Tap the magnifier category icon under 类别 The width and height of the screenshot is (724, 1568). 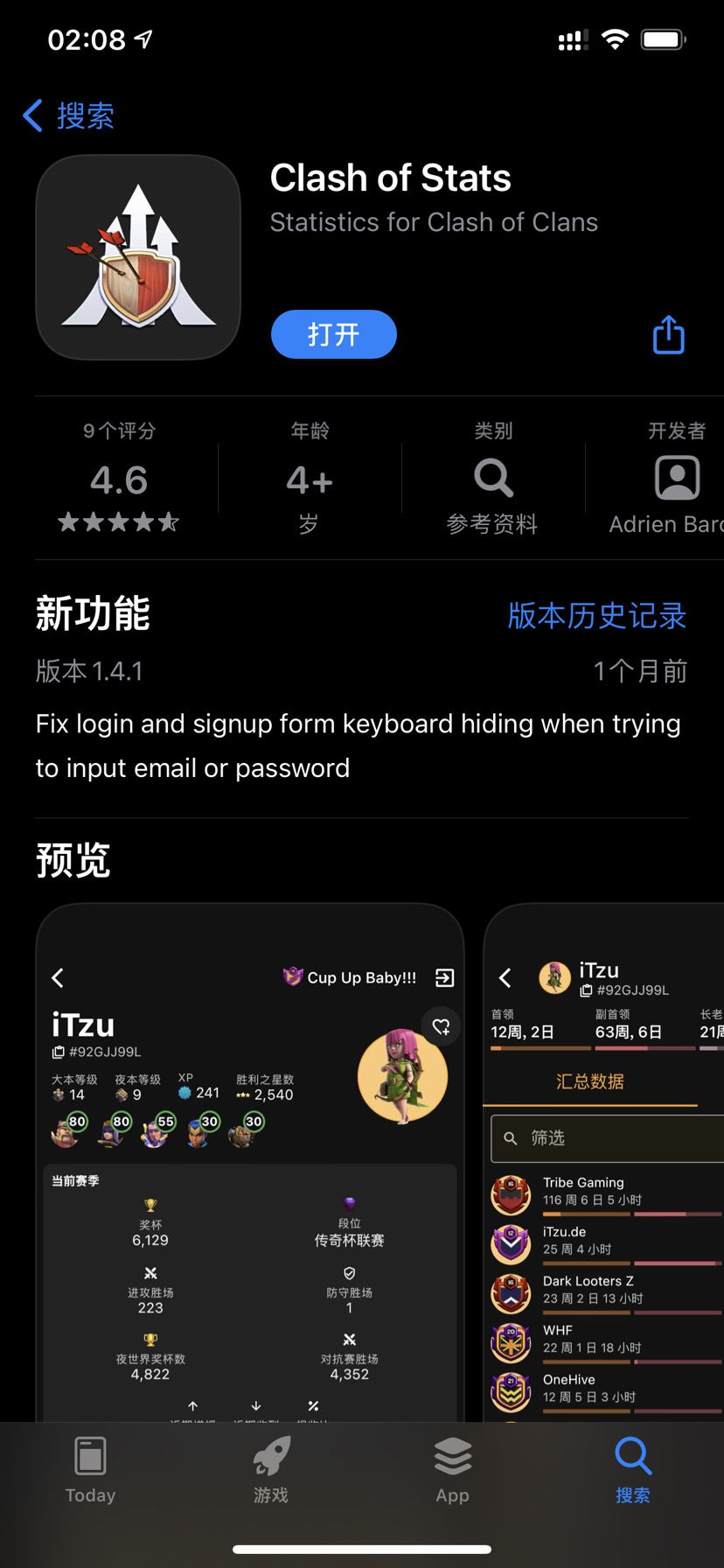(491, 478)
